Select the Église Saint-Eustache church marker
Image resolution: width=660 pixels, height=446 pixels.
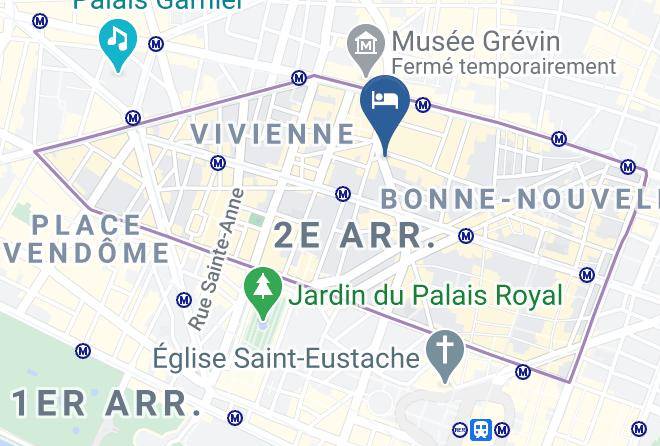coord(445,353)
